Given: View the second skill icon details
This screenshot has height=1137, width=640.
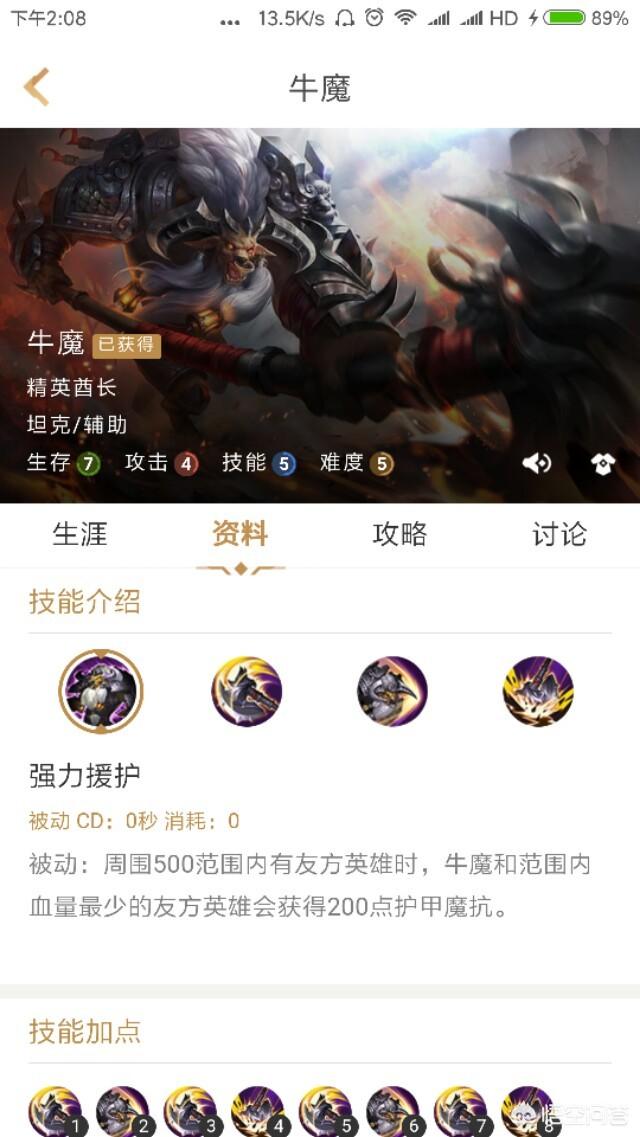Looking at the screenshot, I should (247, 691).
